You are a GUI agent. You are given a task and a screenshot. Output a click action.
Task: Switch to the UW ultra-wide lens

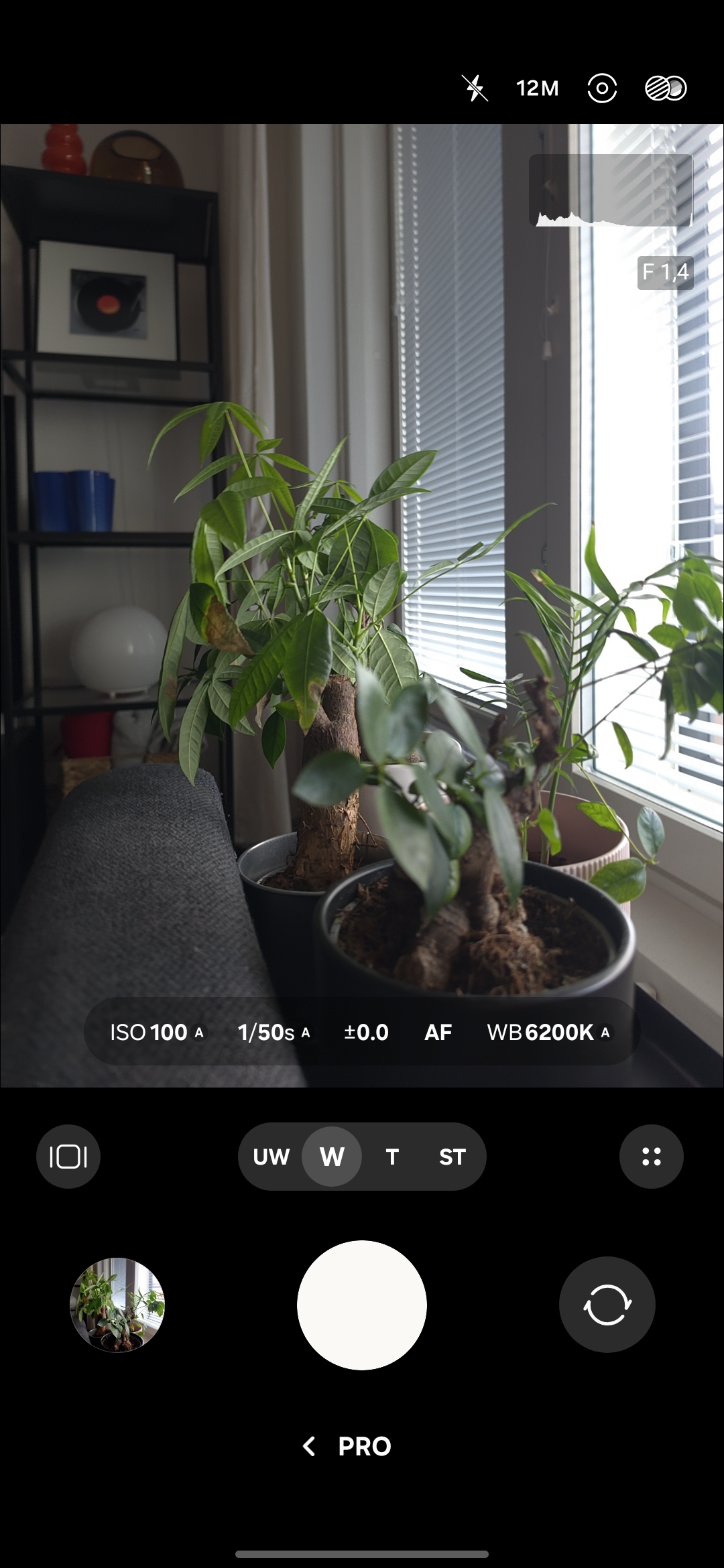coord(271,1157)
